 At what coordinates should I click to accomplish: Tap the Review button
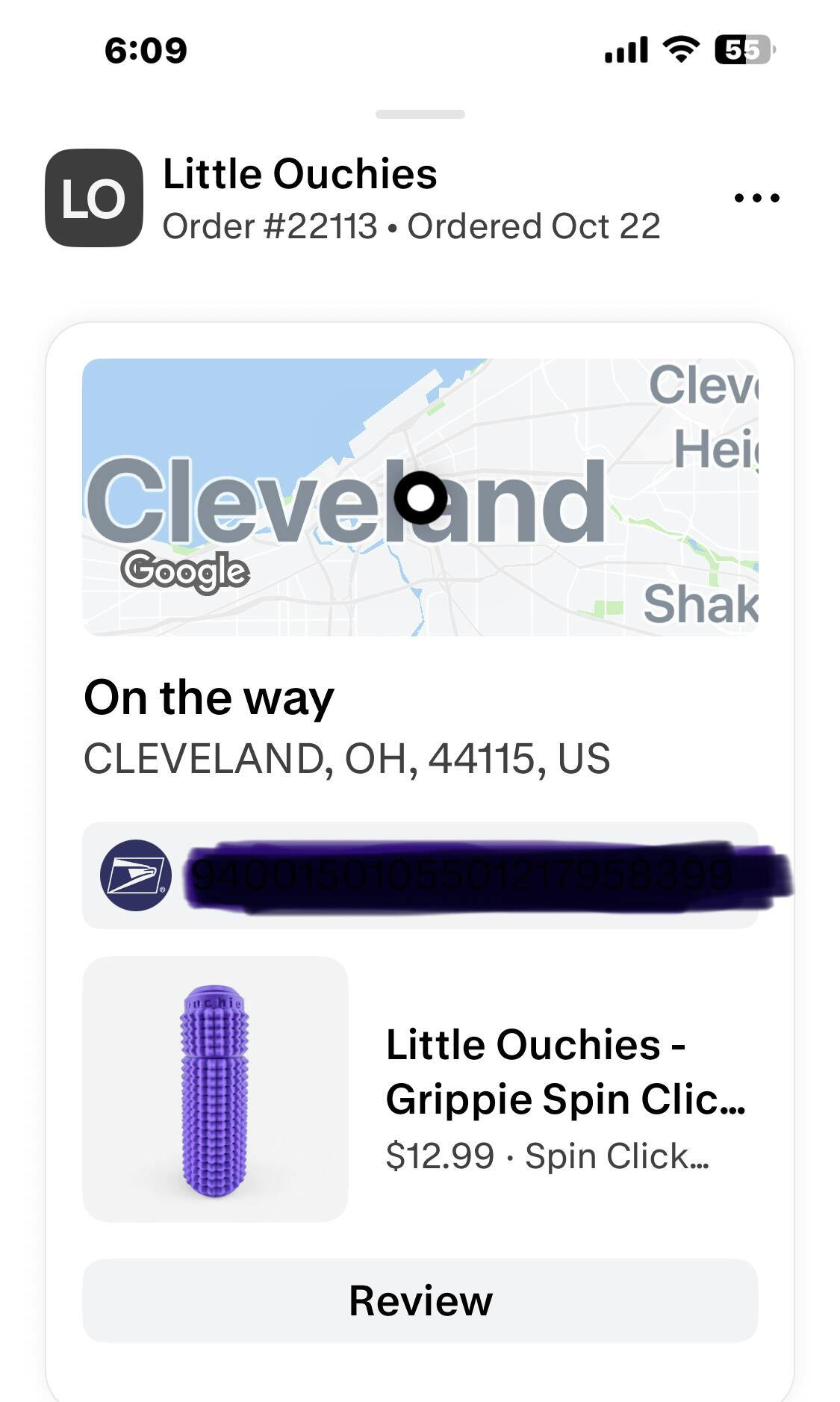pos(420,1300)
